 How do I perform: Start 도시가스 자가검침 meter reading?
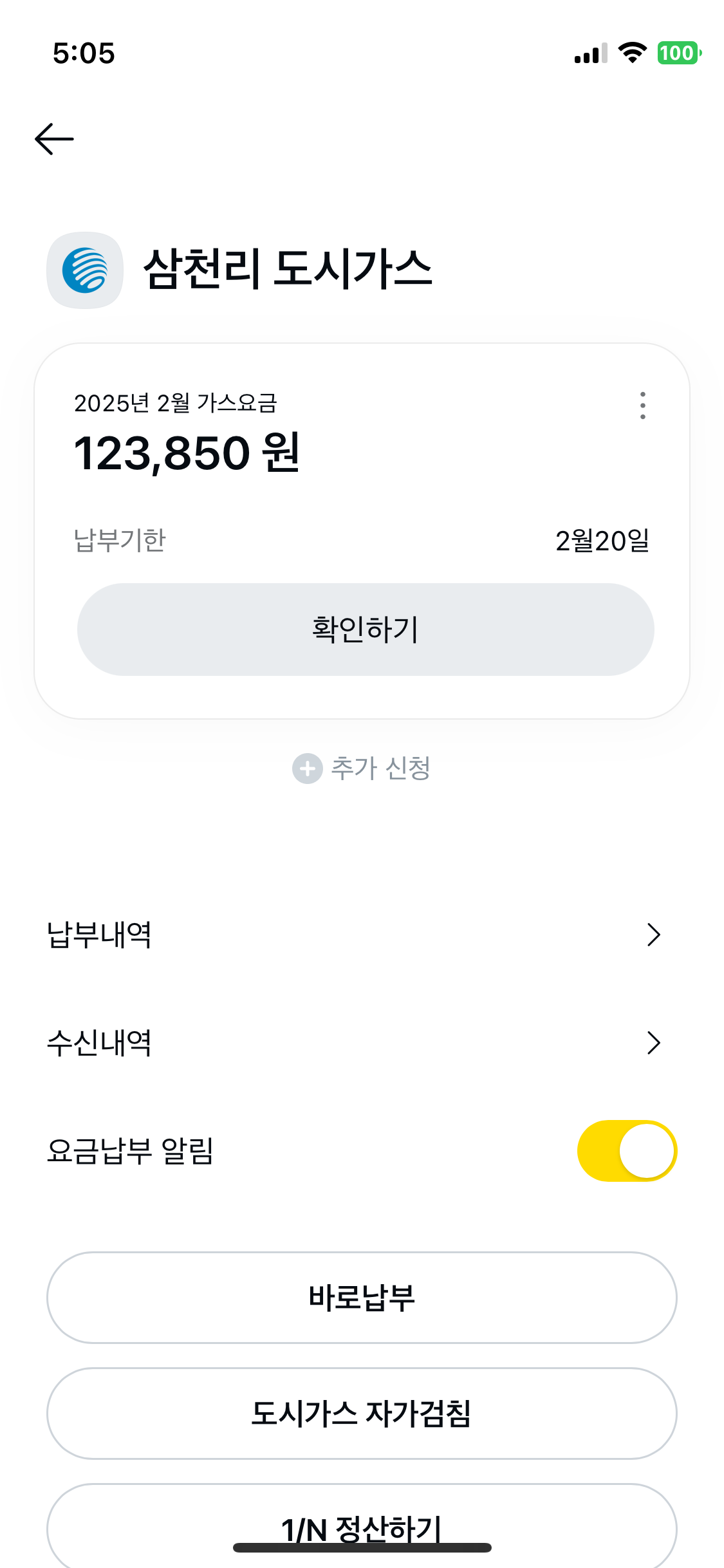coord(362,1414)
